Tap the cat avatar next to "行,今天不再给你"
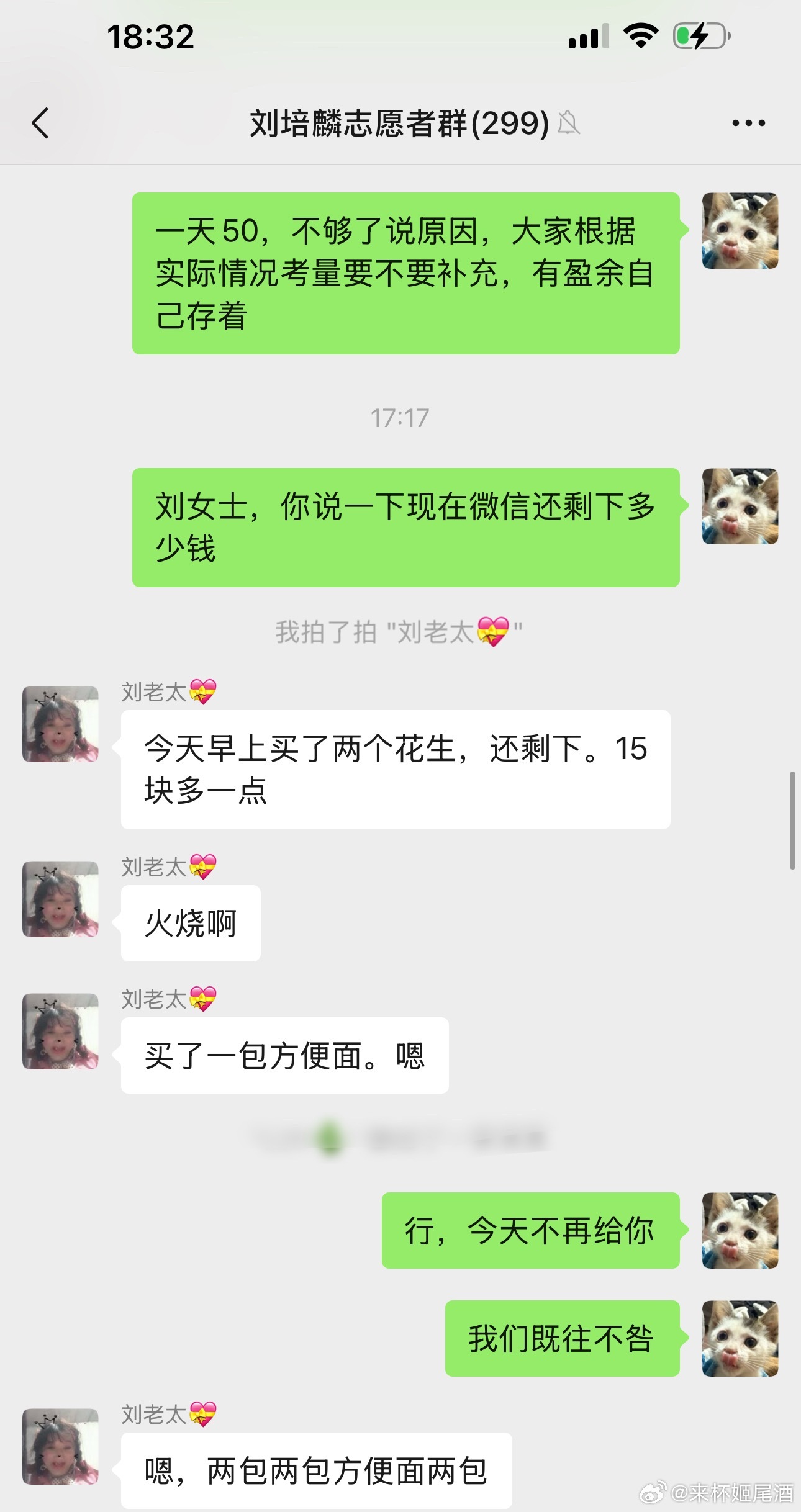The height and width of the screenshot is (1512, 801). click(740, 1230)
